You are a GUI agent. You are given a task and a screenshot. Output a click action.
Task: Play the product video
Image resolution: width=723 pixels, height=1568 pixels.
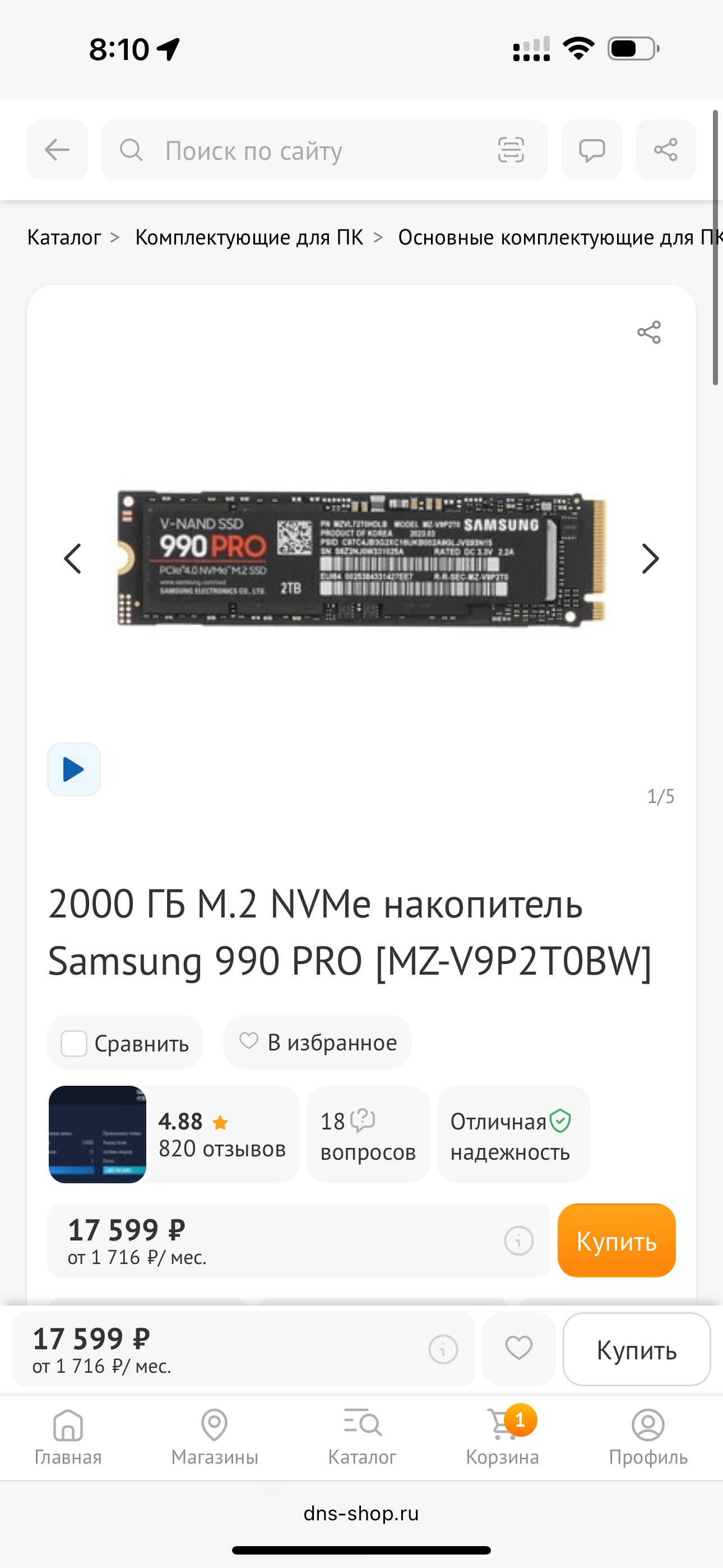click(x=74, y=769)
